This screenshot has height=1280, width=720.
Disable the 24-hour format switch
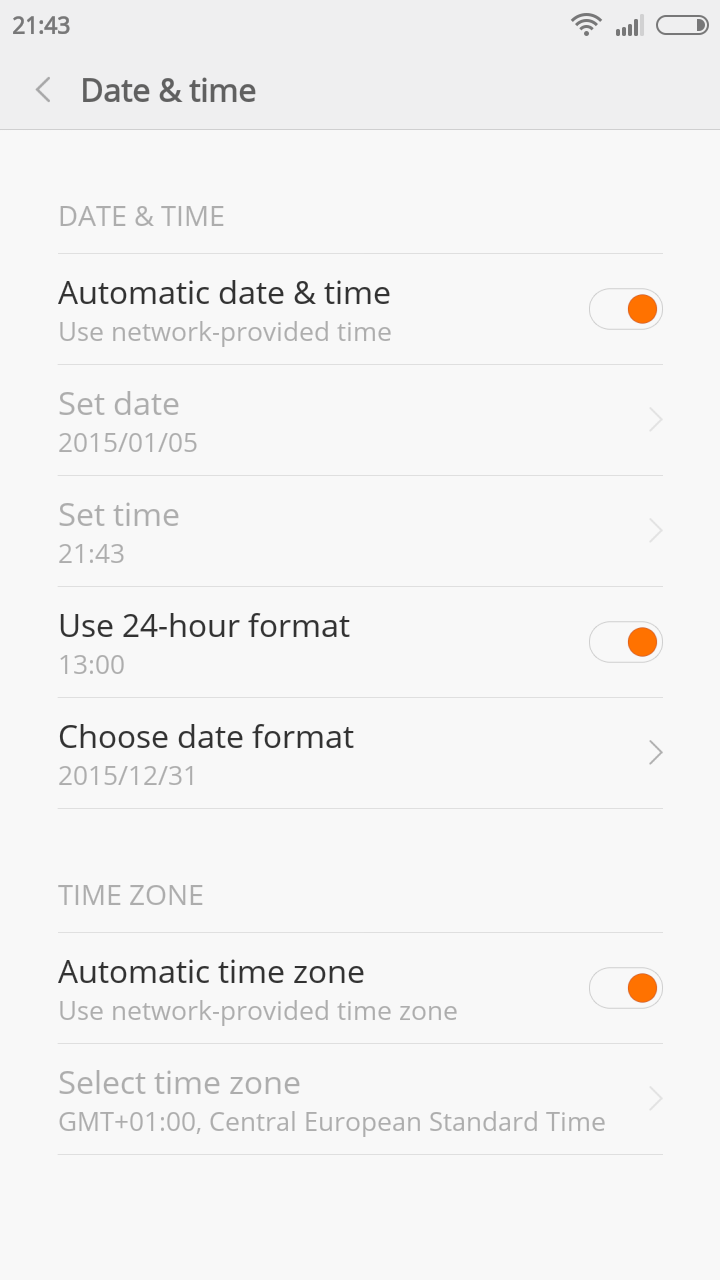tap(626, 642)
